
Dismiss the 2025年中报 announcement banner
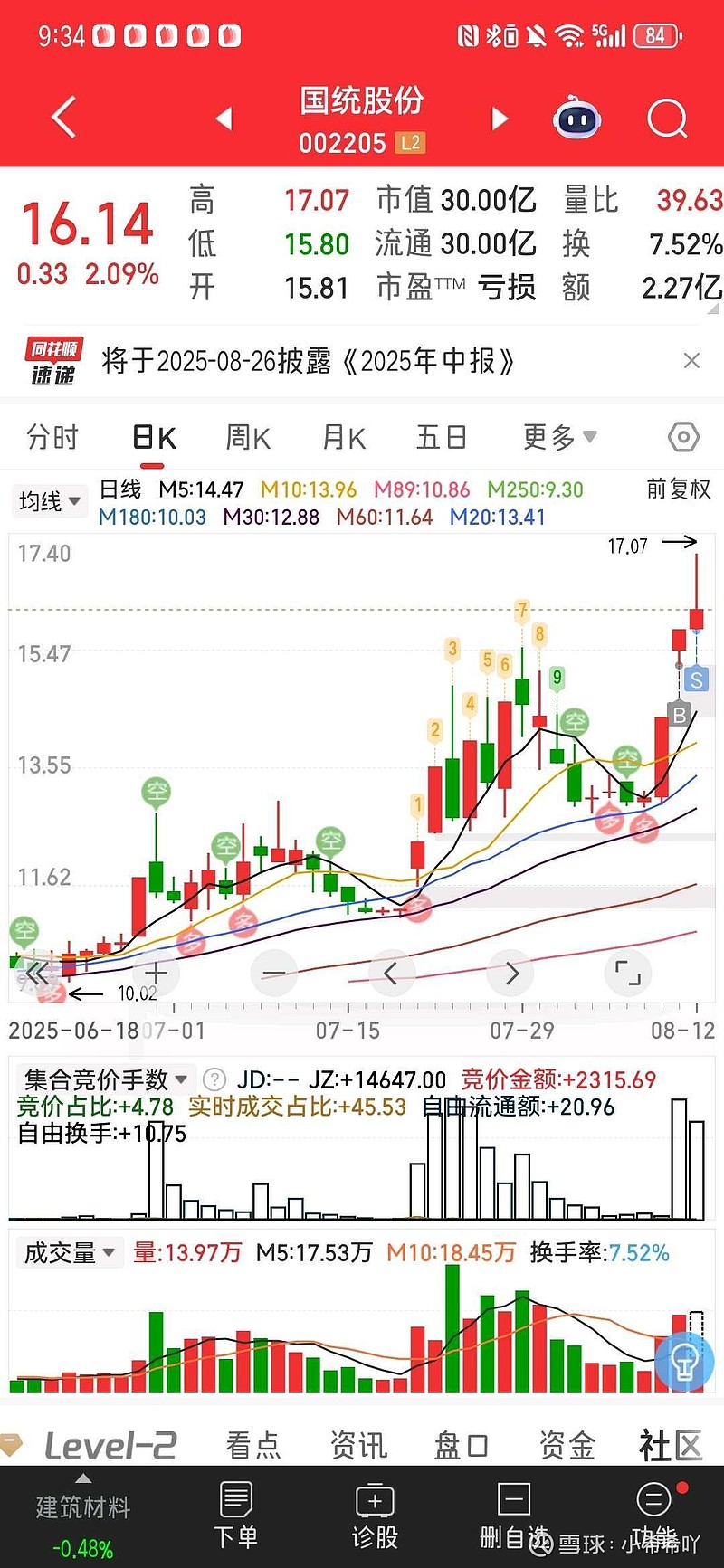691,361
